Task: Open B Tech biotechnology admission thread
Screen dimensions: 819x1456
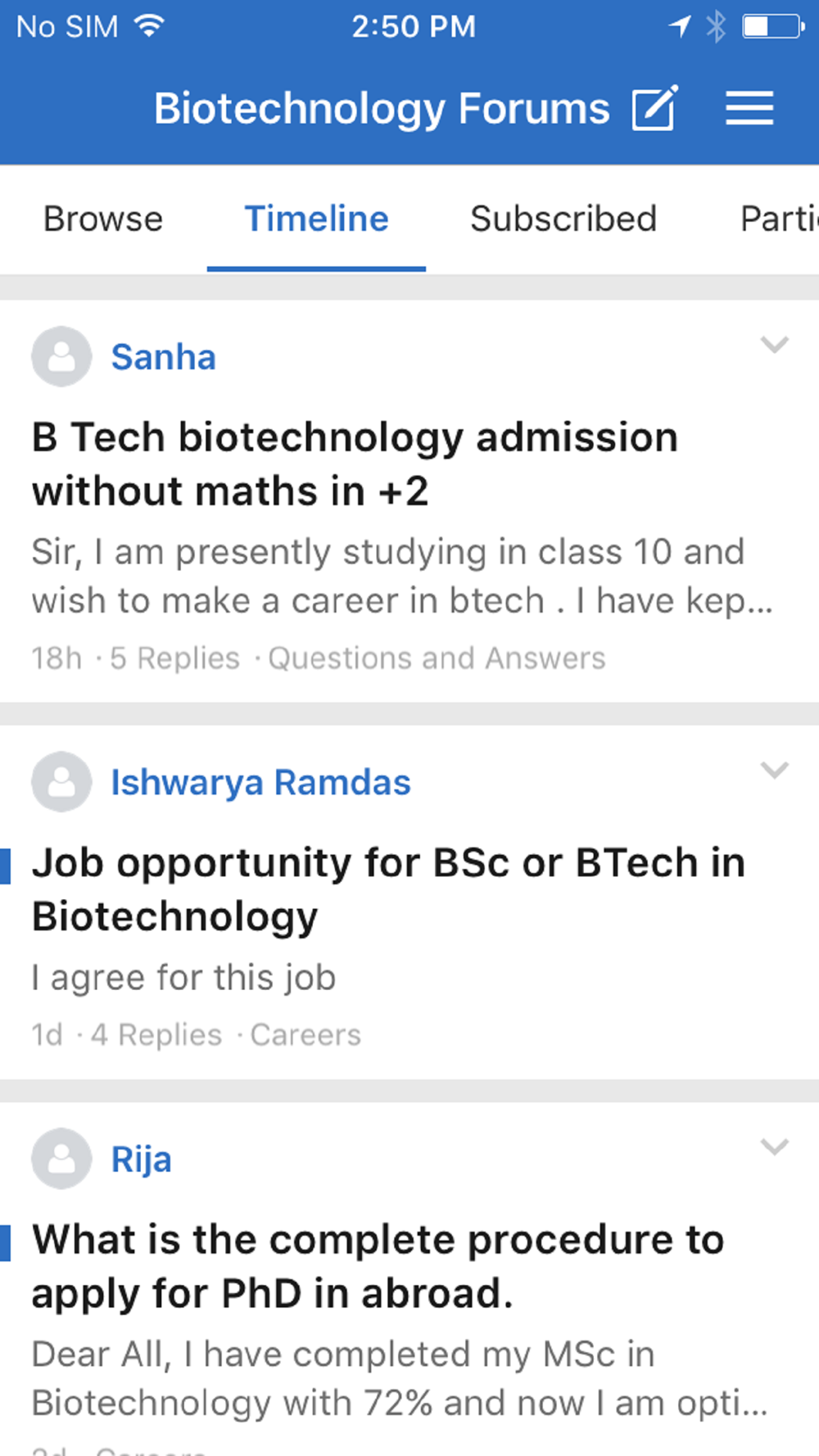Action: click(355, 463)
